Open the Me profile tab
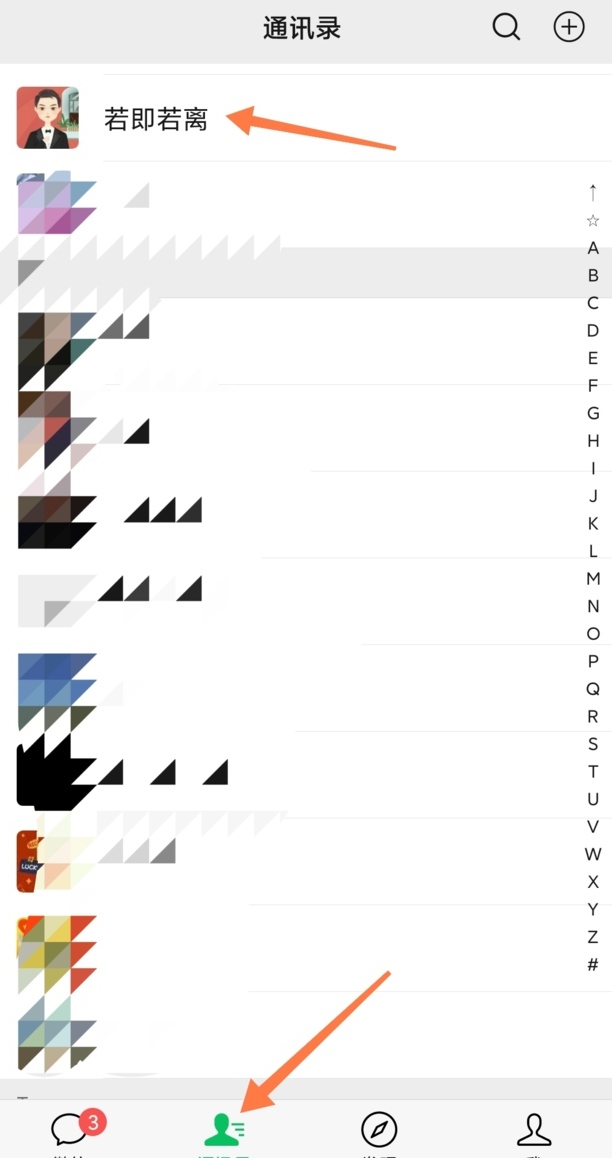Screen dimensions: 612x1158 [534, 1130]
